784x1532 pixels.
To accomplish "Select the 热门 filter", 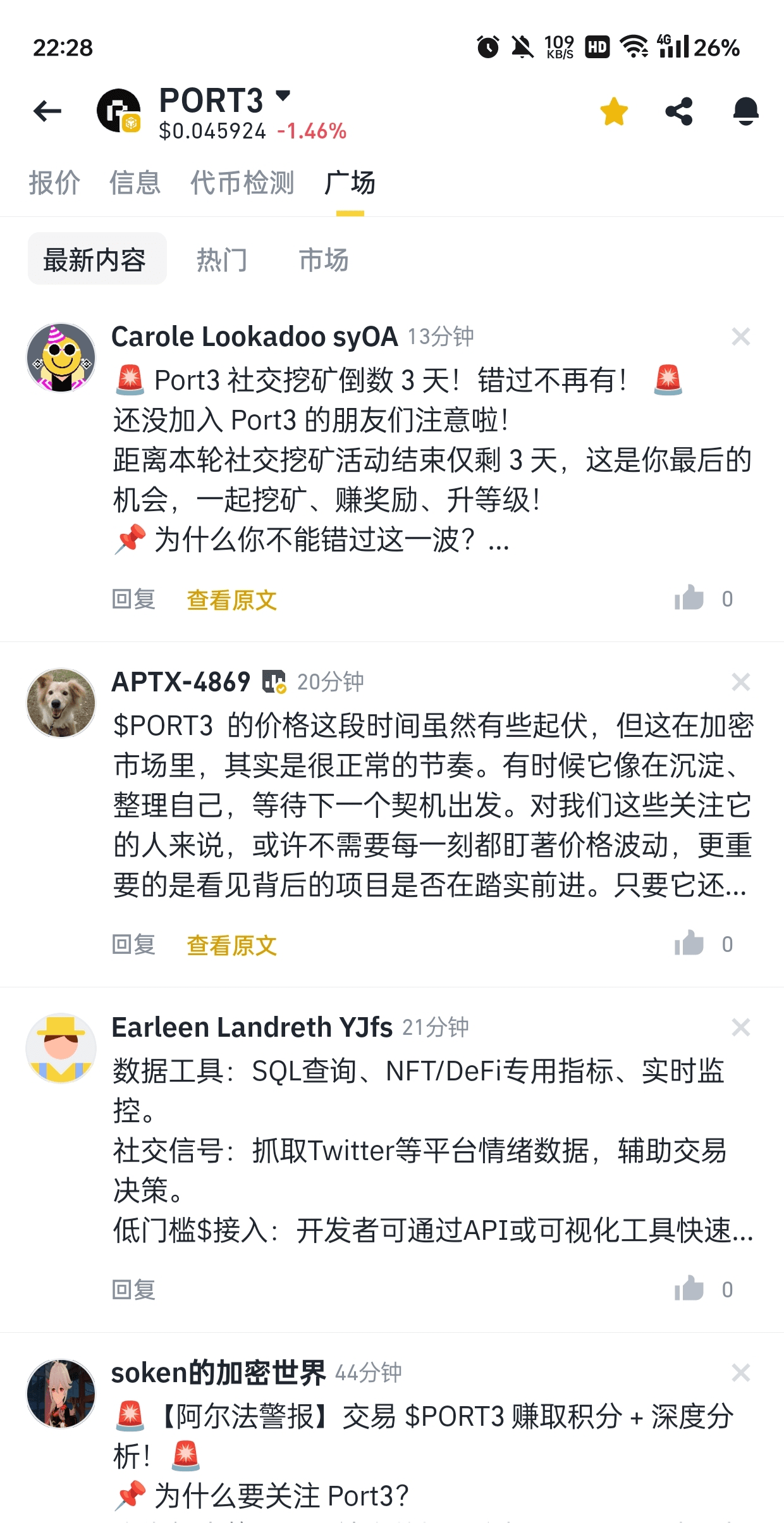I will [x=221, y=259].
